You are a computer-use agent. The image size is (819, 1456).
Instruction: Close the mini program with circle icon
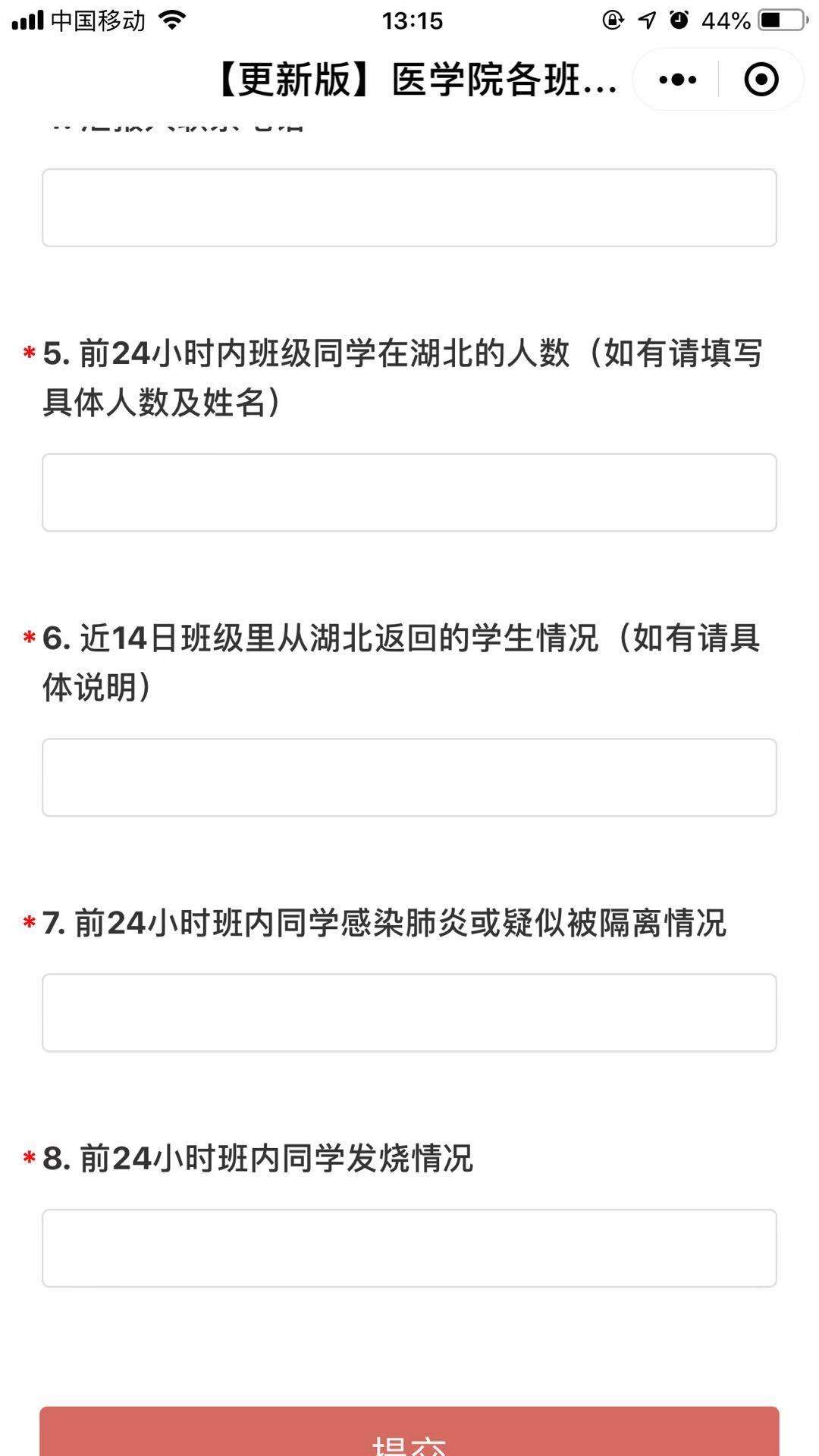click(761, 80)
